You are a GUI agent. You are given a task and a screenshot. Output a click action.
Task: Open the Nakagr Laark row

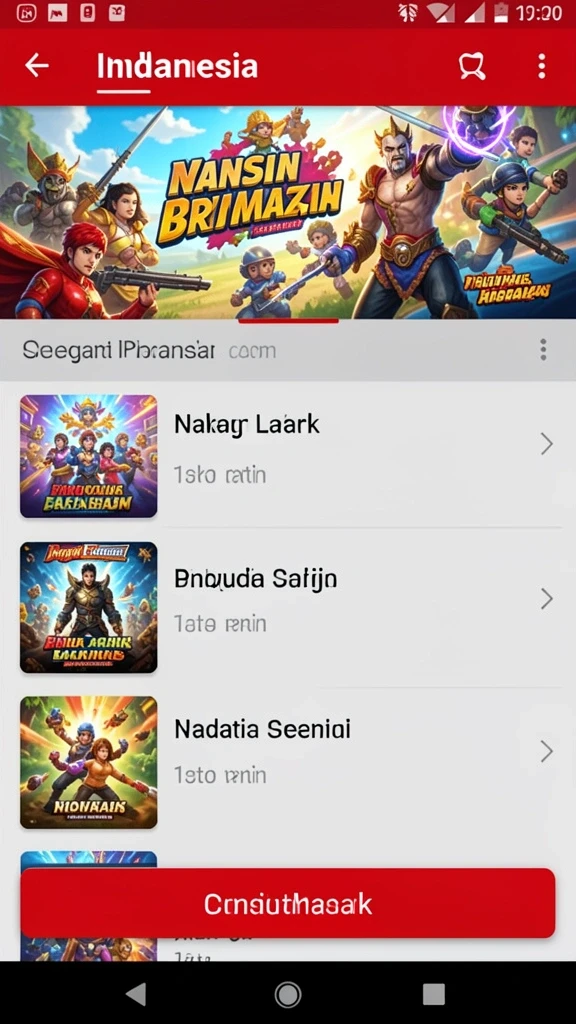tap(288, 456)
